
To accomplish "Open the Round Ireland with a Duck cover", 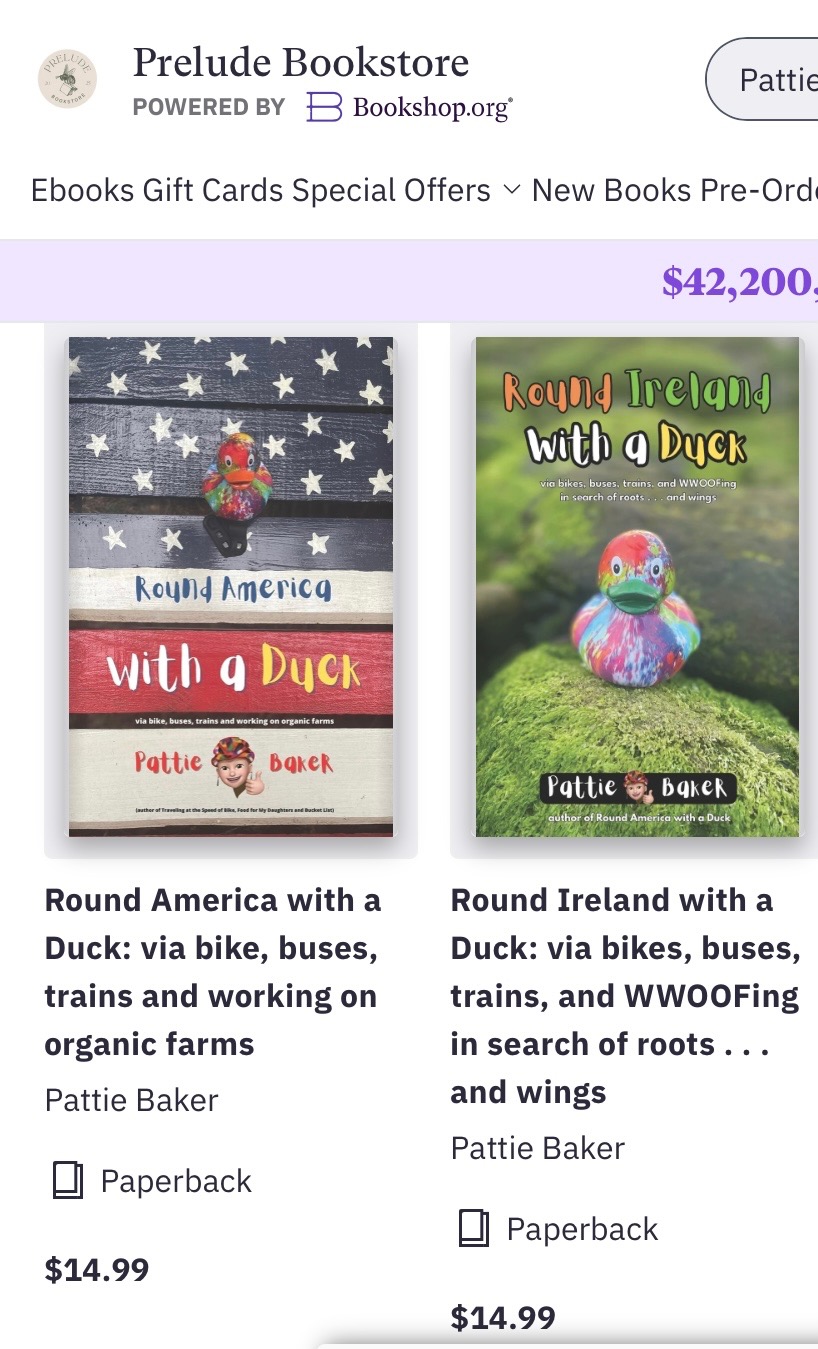I will click(636, 587).
